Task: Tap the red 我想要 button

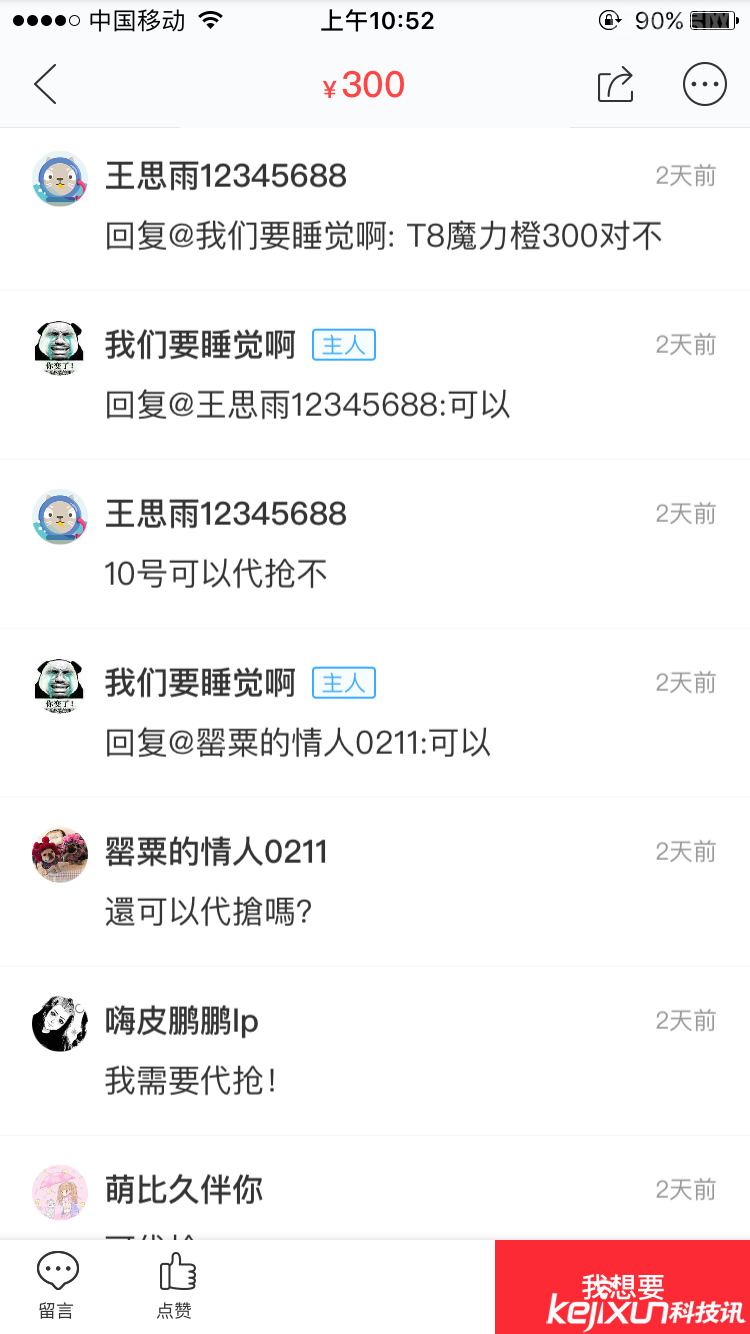Action: click(622, 1286)
